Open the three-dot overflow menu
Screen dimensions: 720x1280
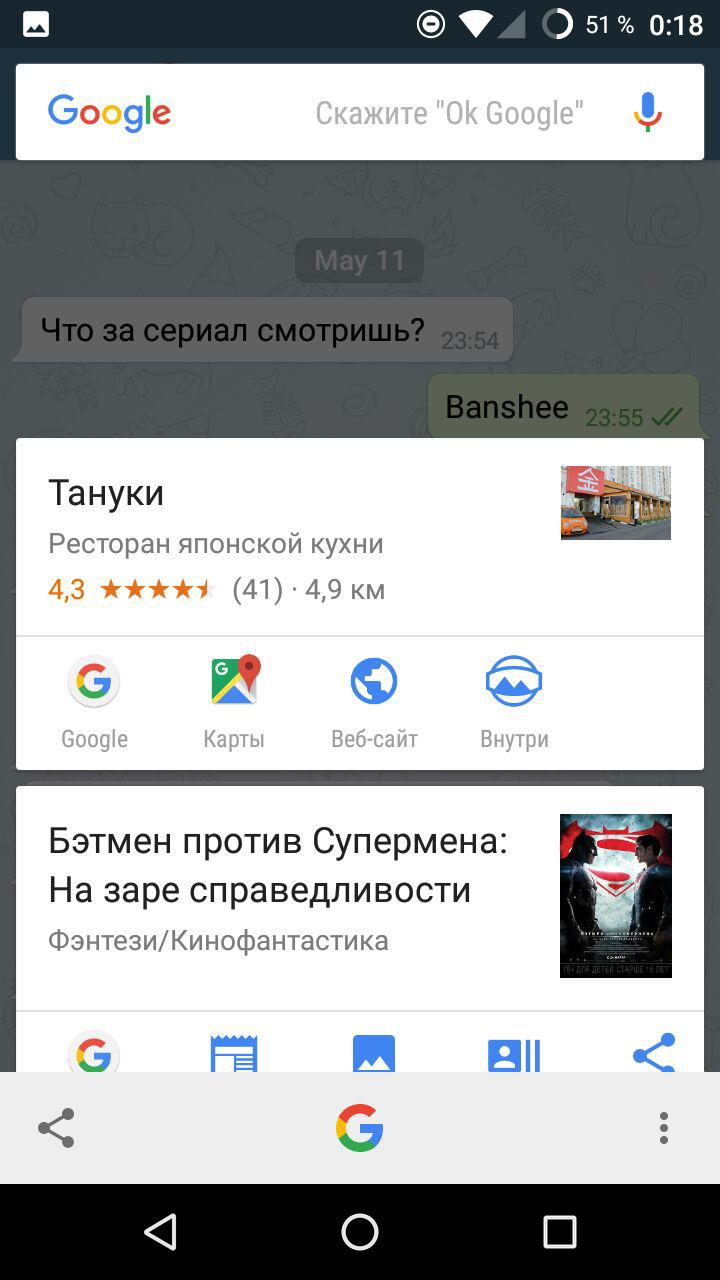coord(663,1128)
